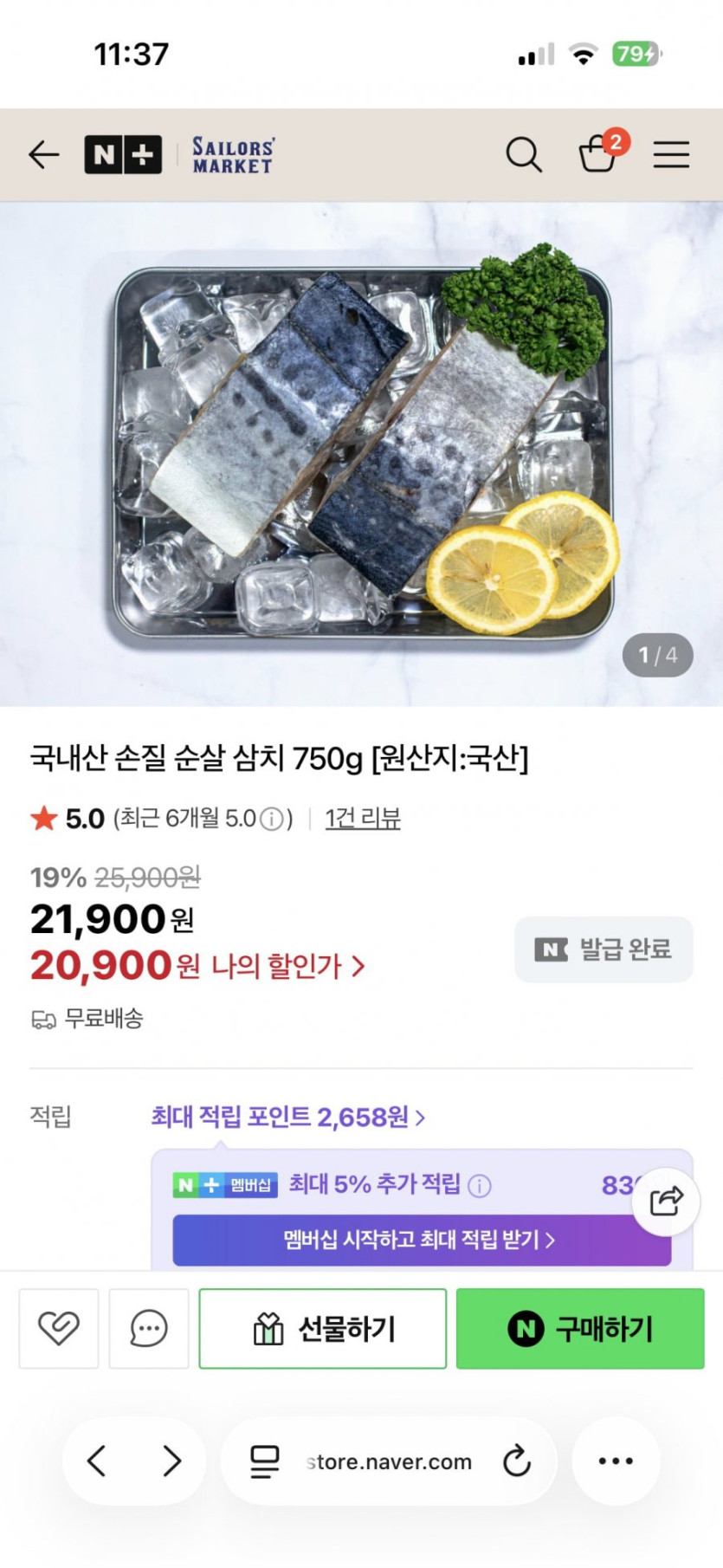This screenshot has height=1568, width=723.
Task: Open the hamburger menu
Action: pos(671,155)
